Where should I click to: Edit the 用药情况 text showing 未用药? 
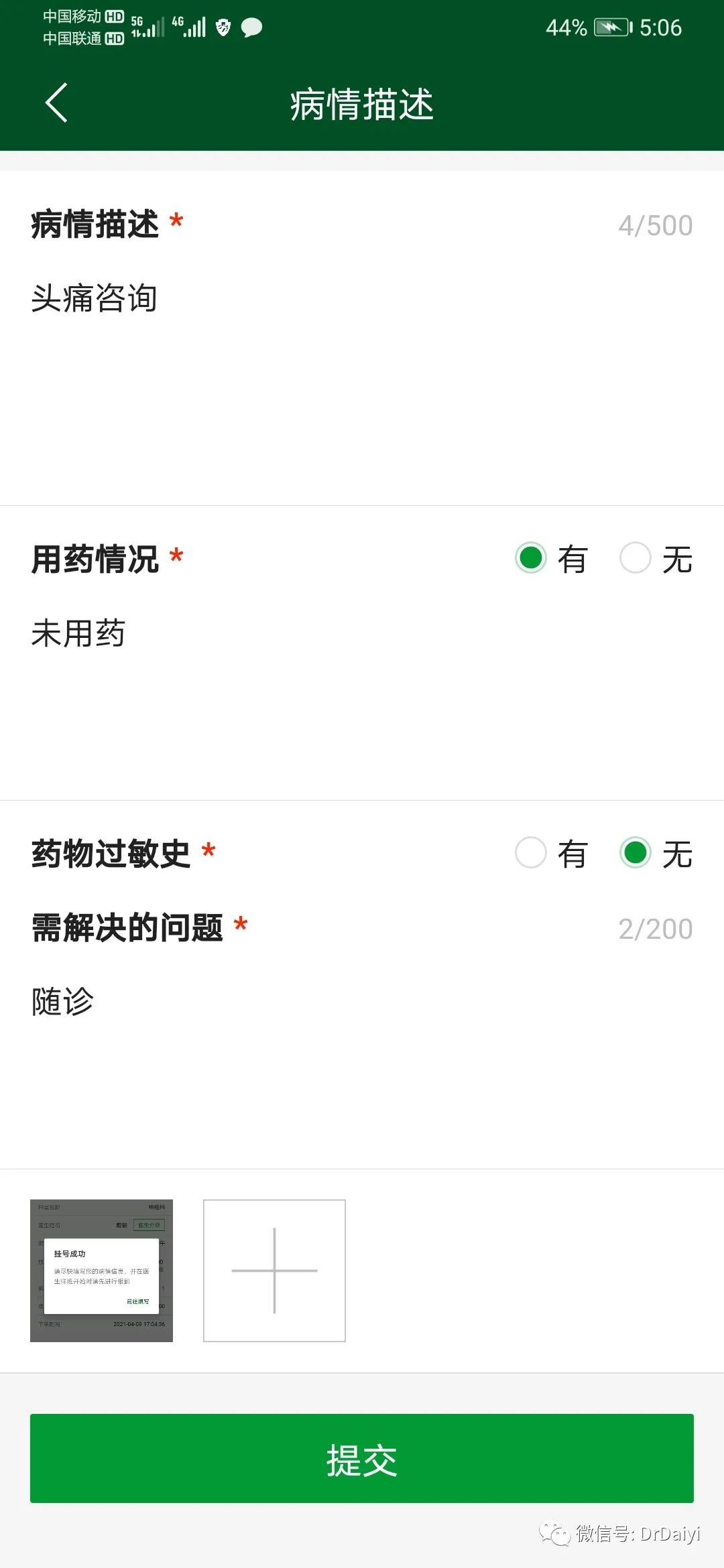[x=362, y=697]
